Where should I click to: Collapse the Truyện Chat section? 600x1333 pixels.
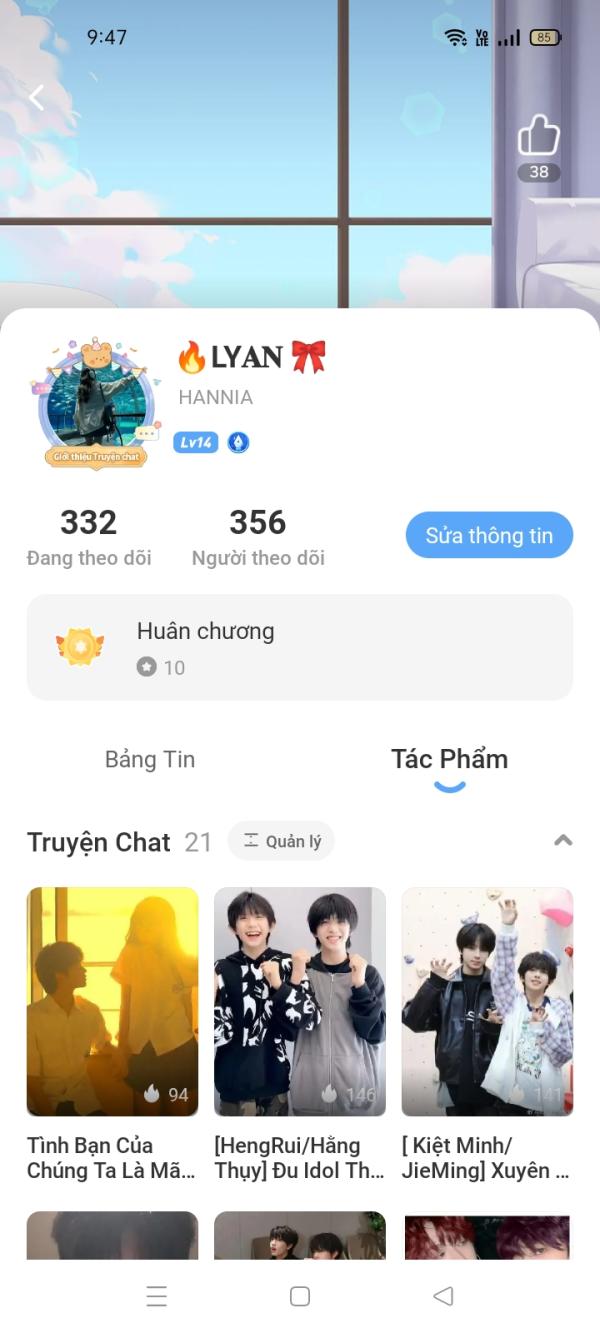coord(563,840)
